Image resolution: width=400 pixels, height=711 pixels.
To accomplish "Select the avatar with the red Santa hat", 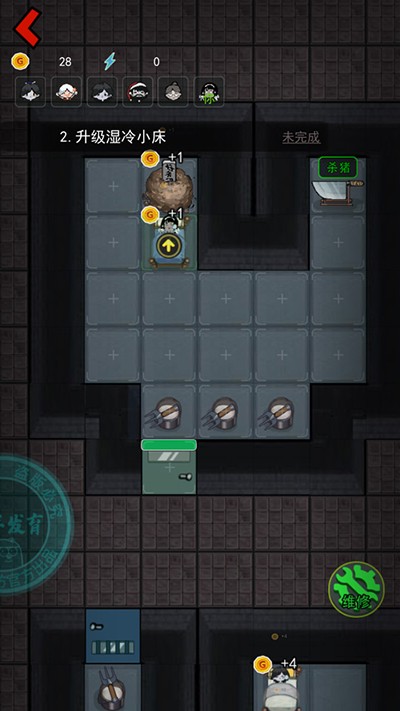I will point(137,92).
